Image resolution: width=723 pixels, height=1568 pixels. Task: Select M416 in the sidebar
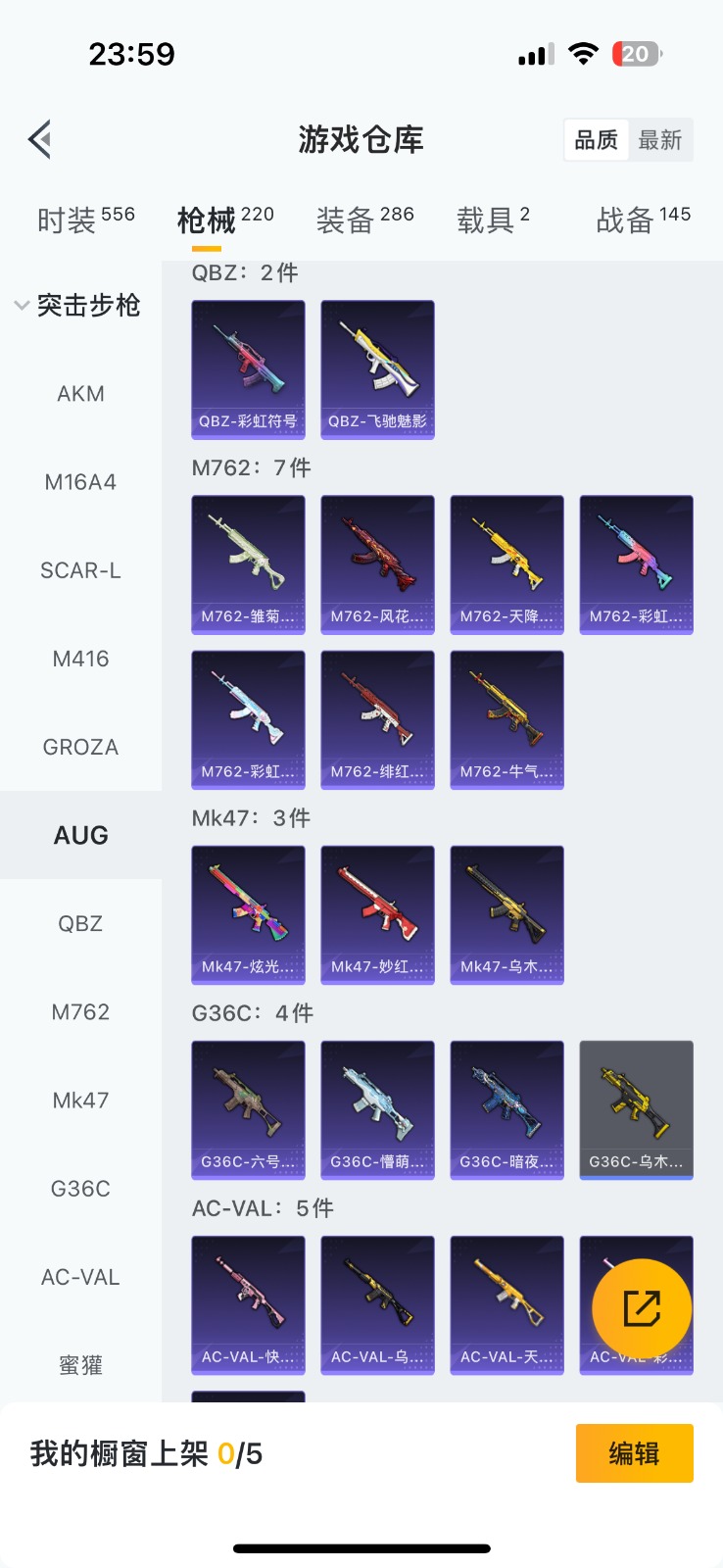pos(80,659)
